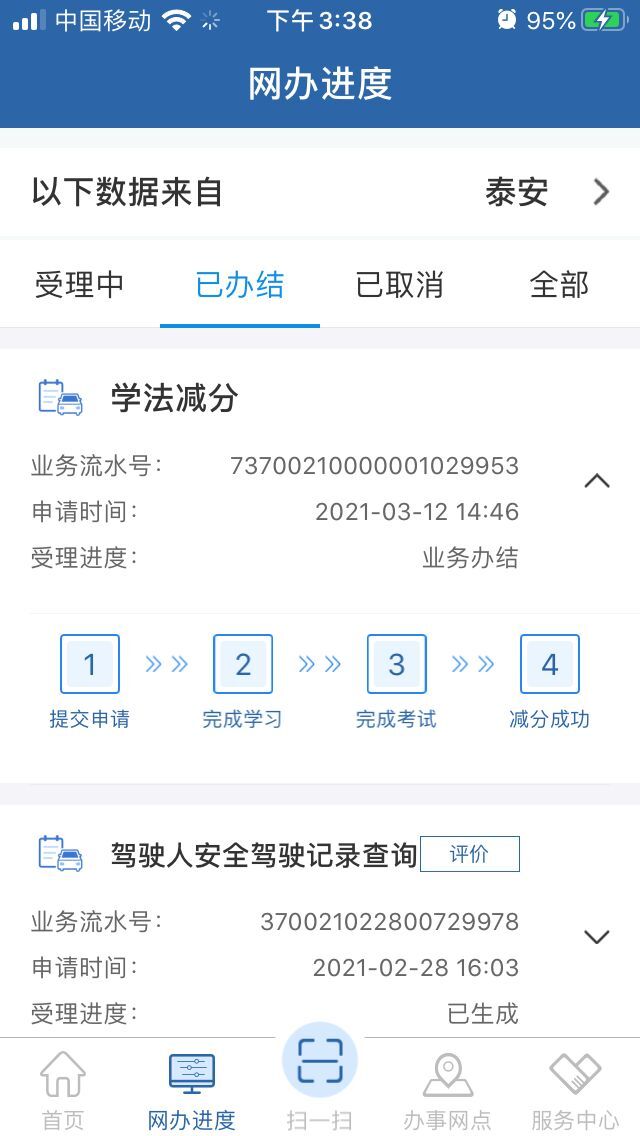Switch to the 受理中 tab

coord(80,285)
